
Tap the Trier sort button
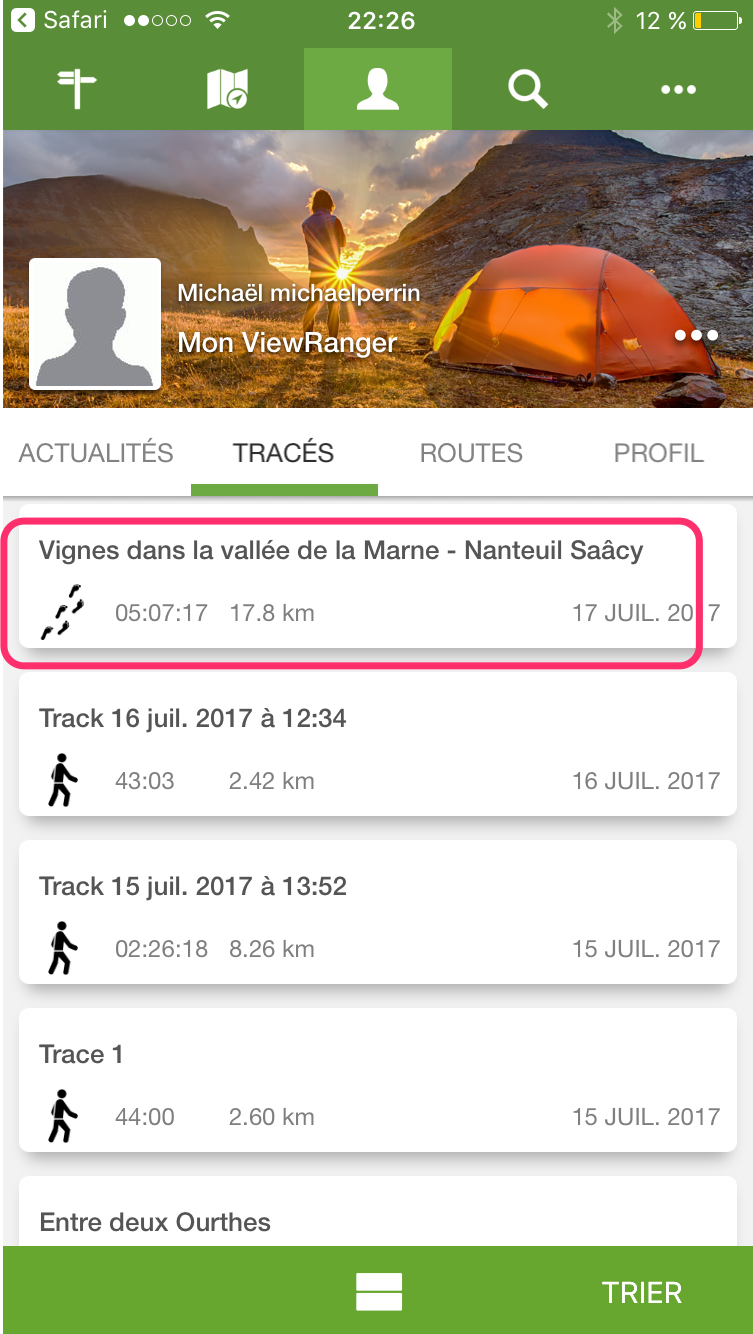coord(642,1292)
